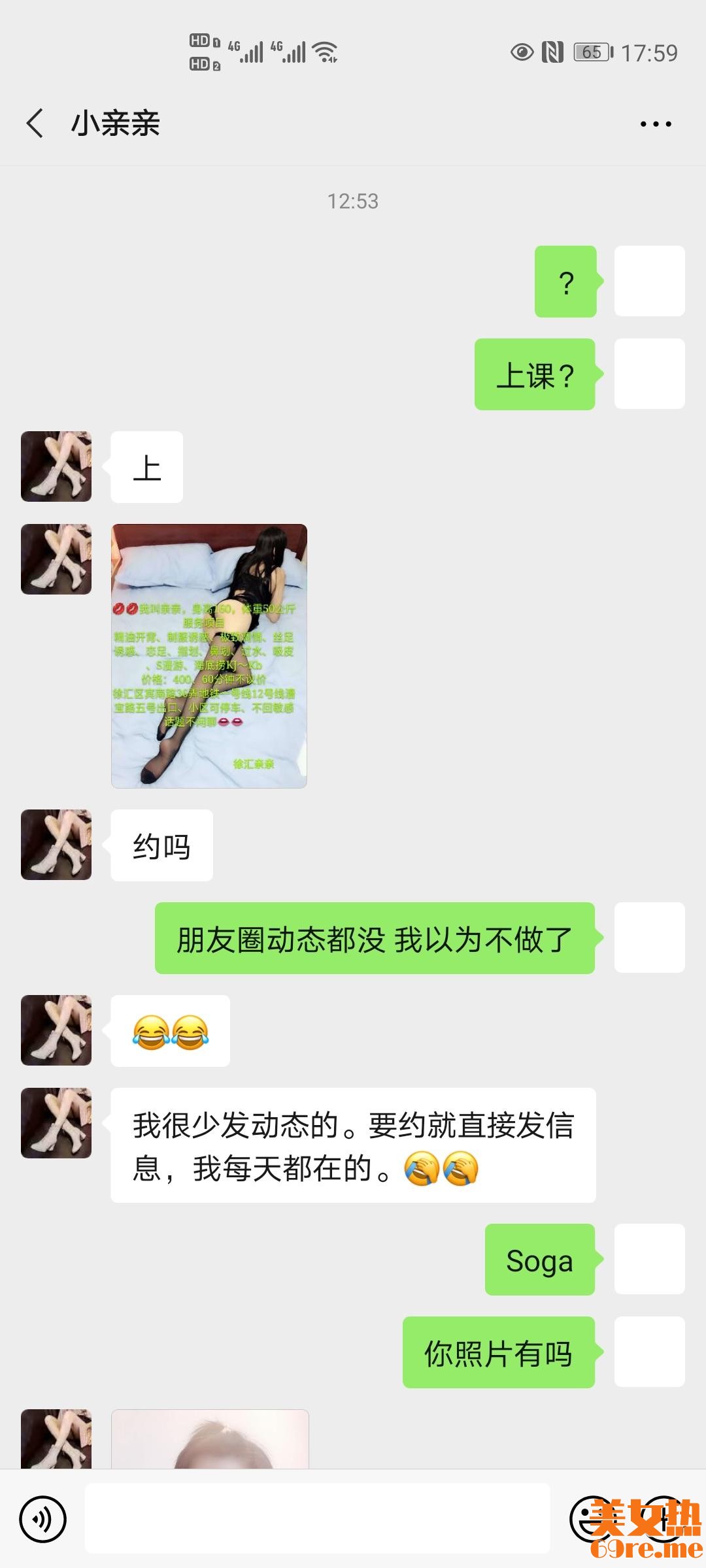Go back to the chat list
This screenshot has height=1568, width=706.
(35, 123)
